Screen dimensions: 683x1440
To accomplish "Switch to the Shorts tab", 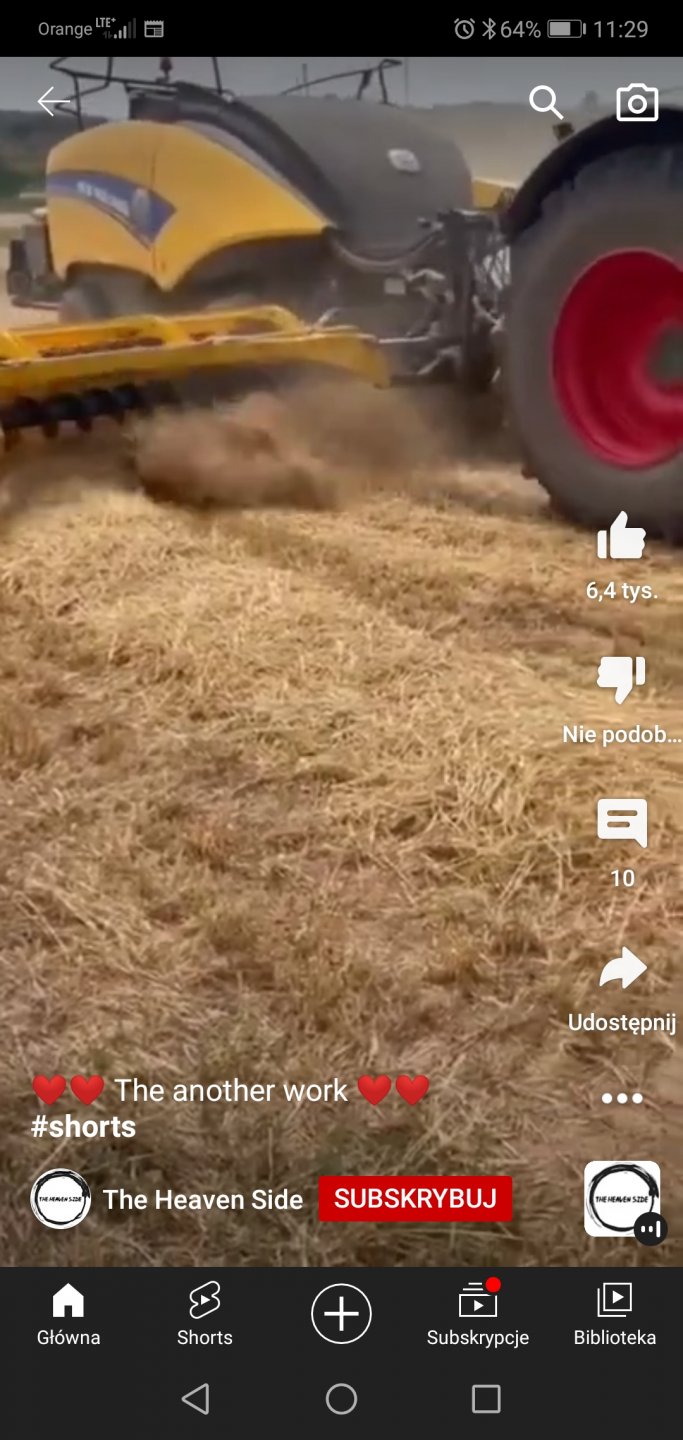I will coord(205,1314).
